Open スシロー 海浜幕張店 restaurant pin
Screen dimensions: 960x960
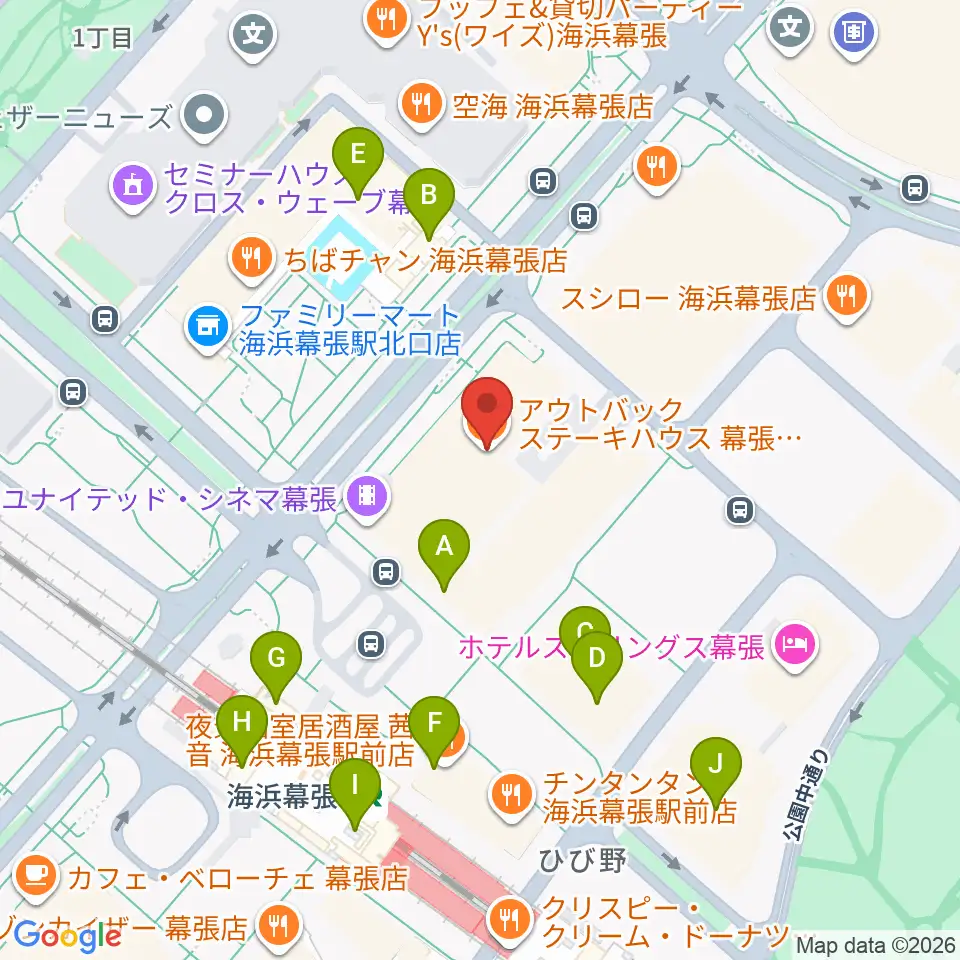click(847, 297)
